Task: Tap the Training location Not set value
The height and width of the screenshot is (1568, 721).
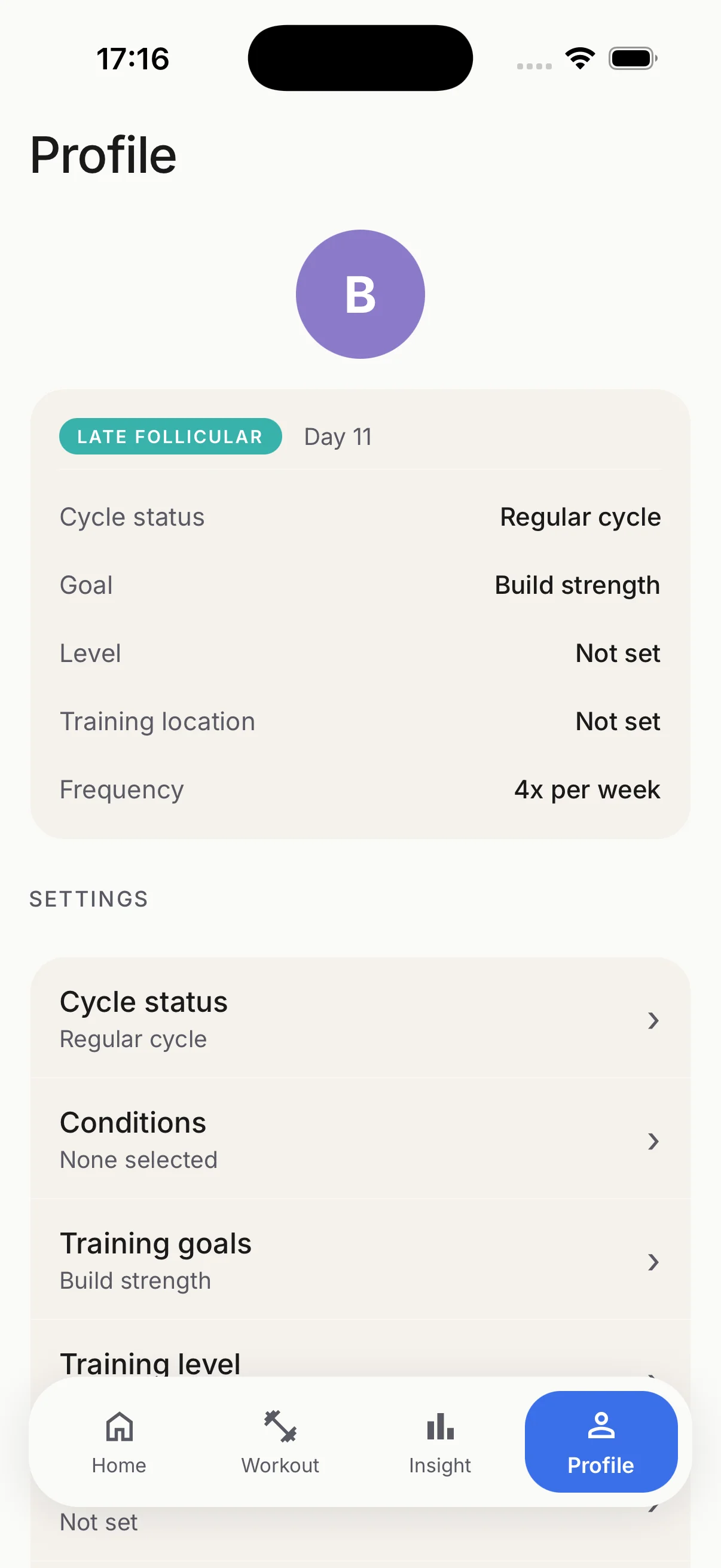Action: click(618, 721)
